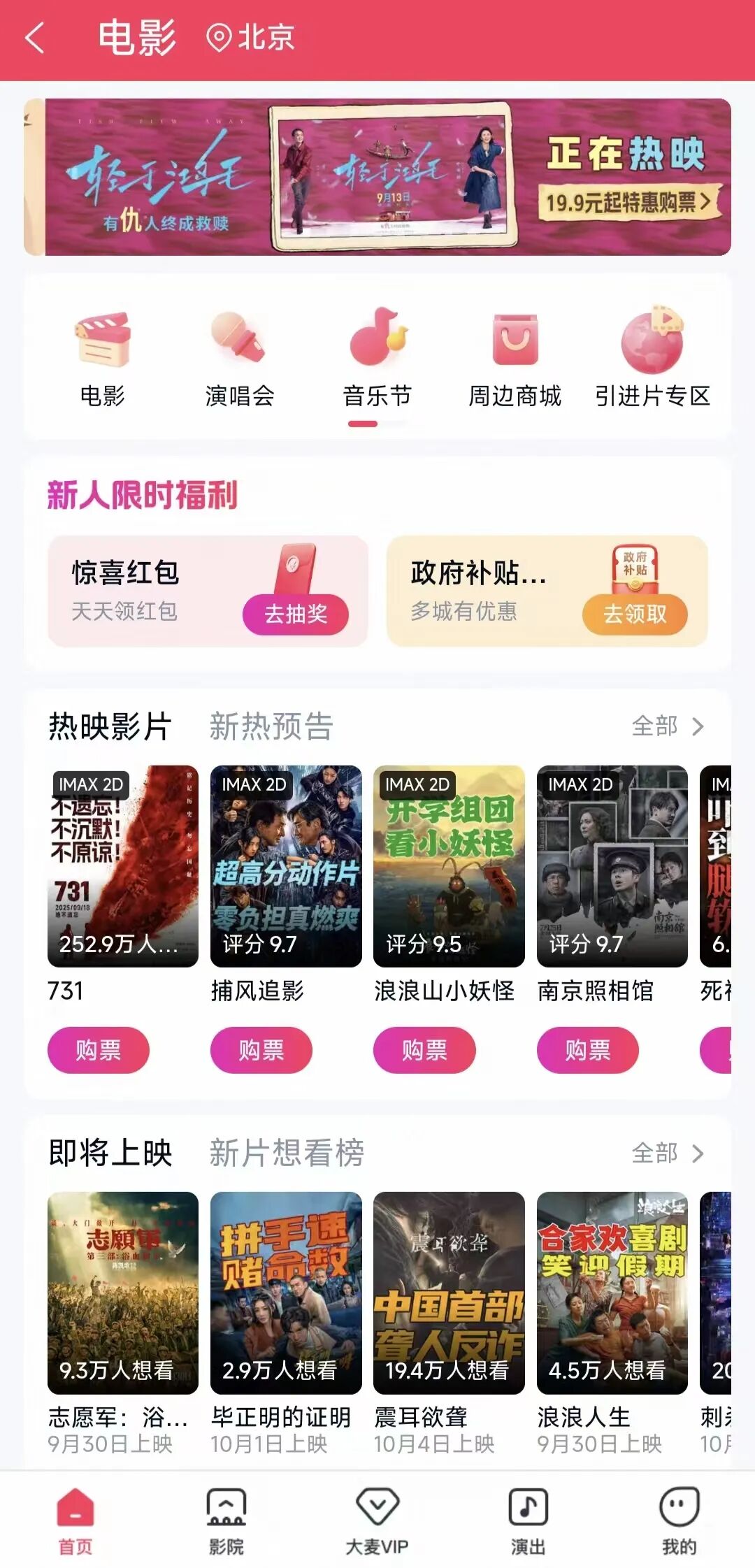Tap 去抽奖 for the surprise red packet
The height and width of the screenshot is (1568, 755).
tap(295, 614)
